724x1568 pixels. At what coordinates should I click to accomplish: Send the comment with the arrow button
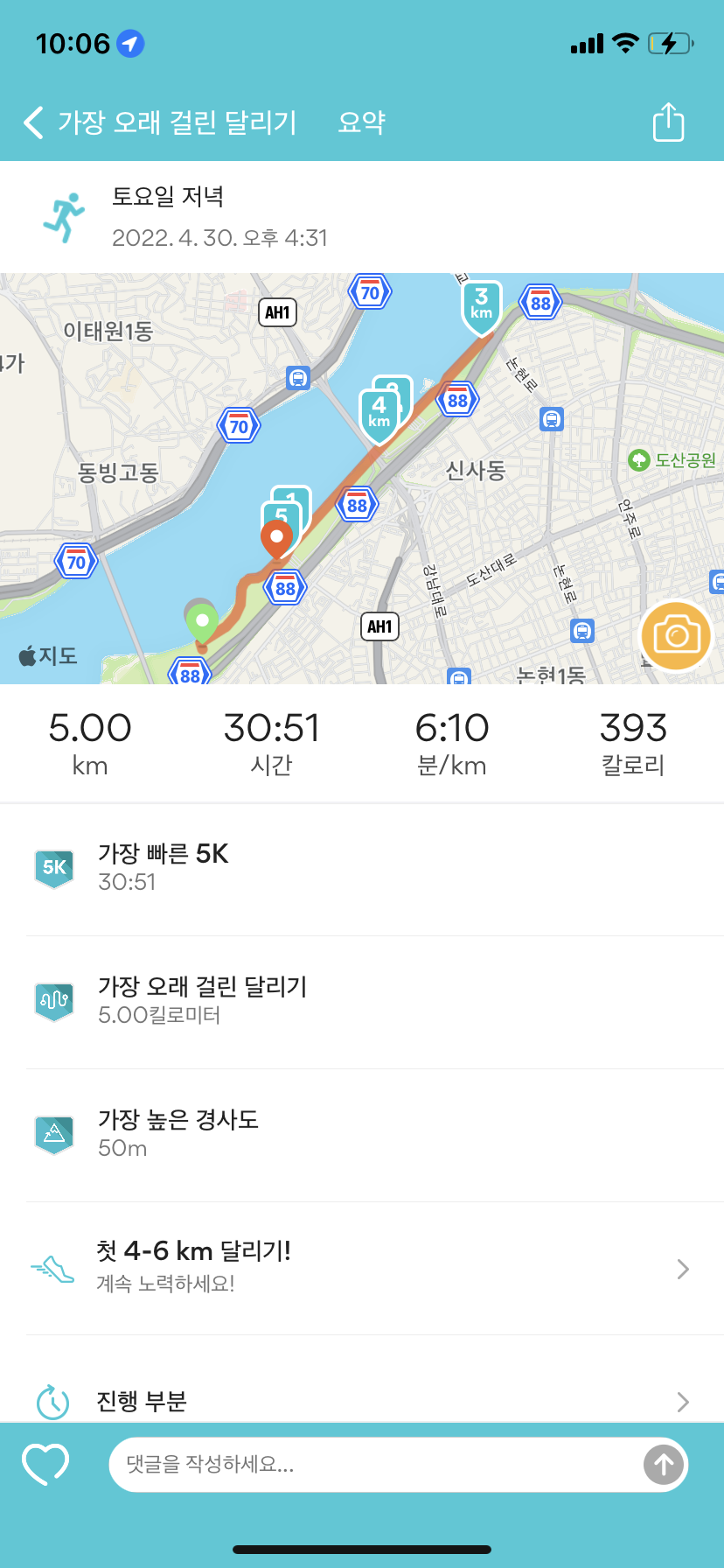(x=664, y=1464)
